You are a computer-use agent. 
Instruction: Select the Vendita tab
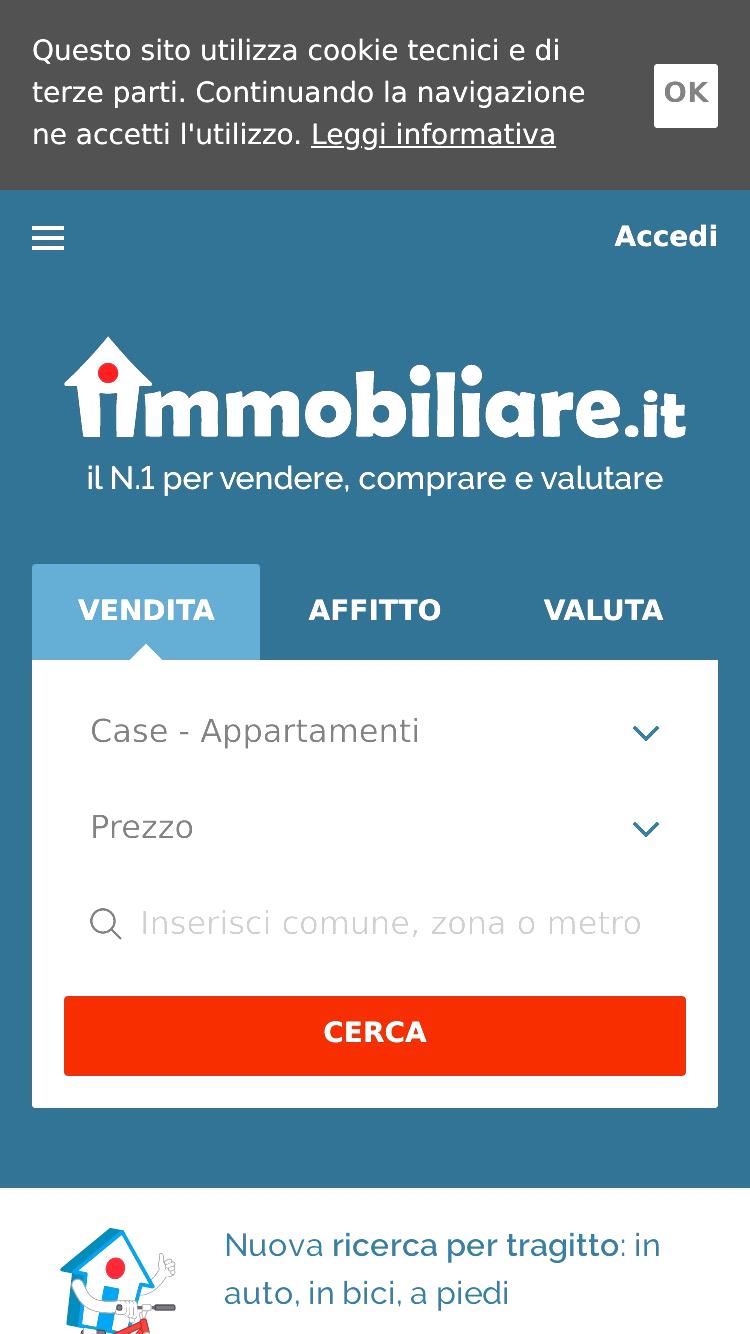tap(146, 610)
